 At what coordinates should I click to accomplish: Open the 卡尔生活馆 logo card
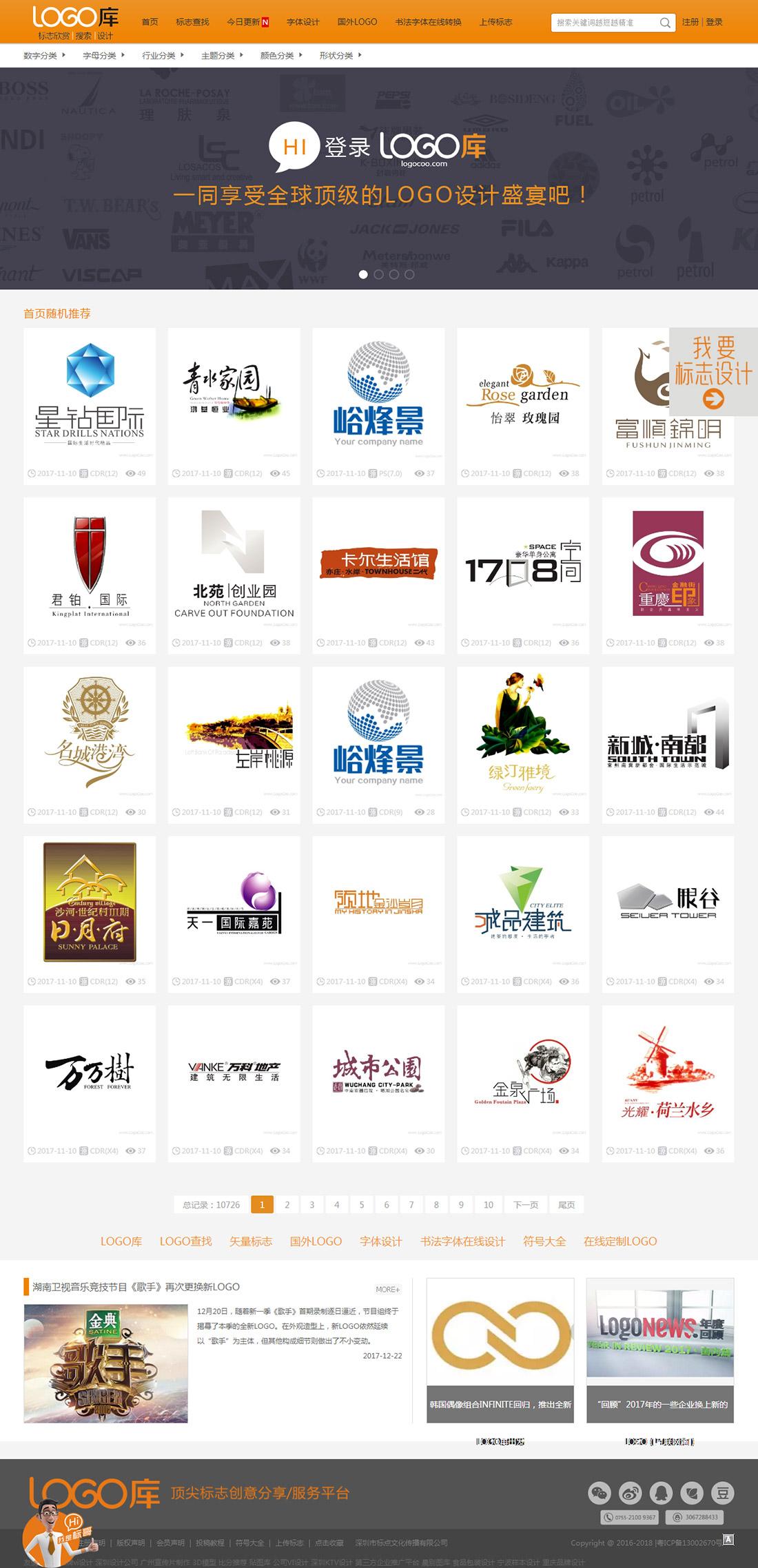pyautogui.click(x=378, y=575)
